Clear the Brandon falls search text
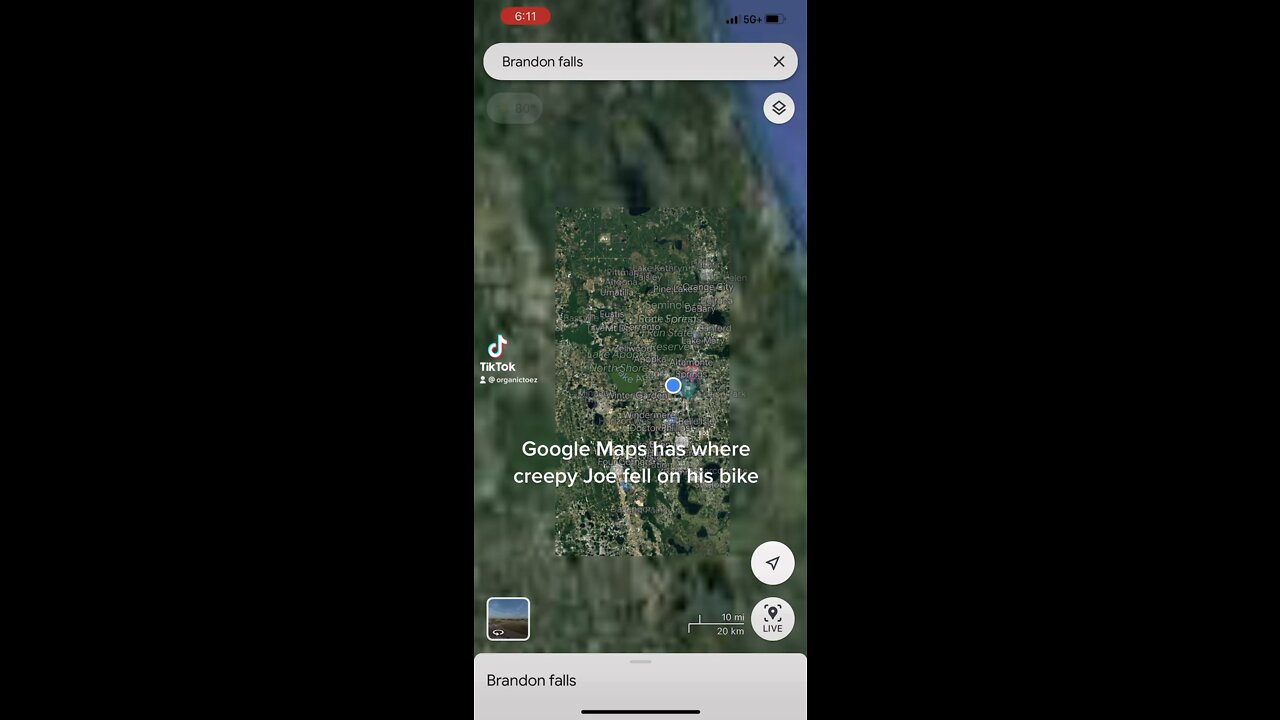This screenshot has width=1280, height=720. (x=779, y=62)
